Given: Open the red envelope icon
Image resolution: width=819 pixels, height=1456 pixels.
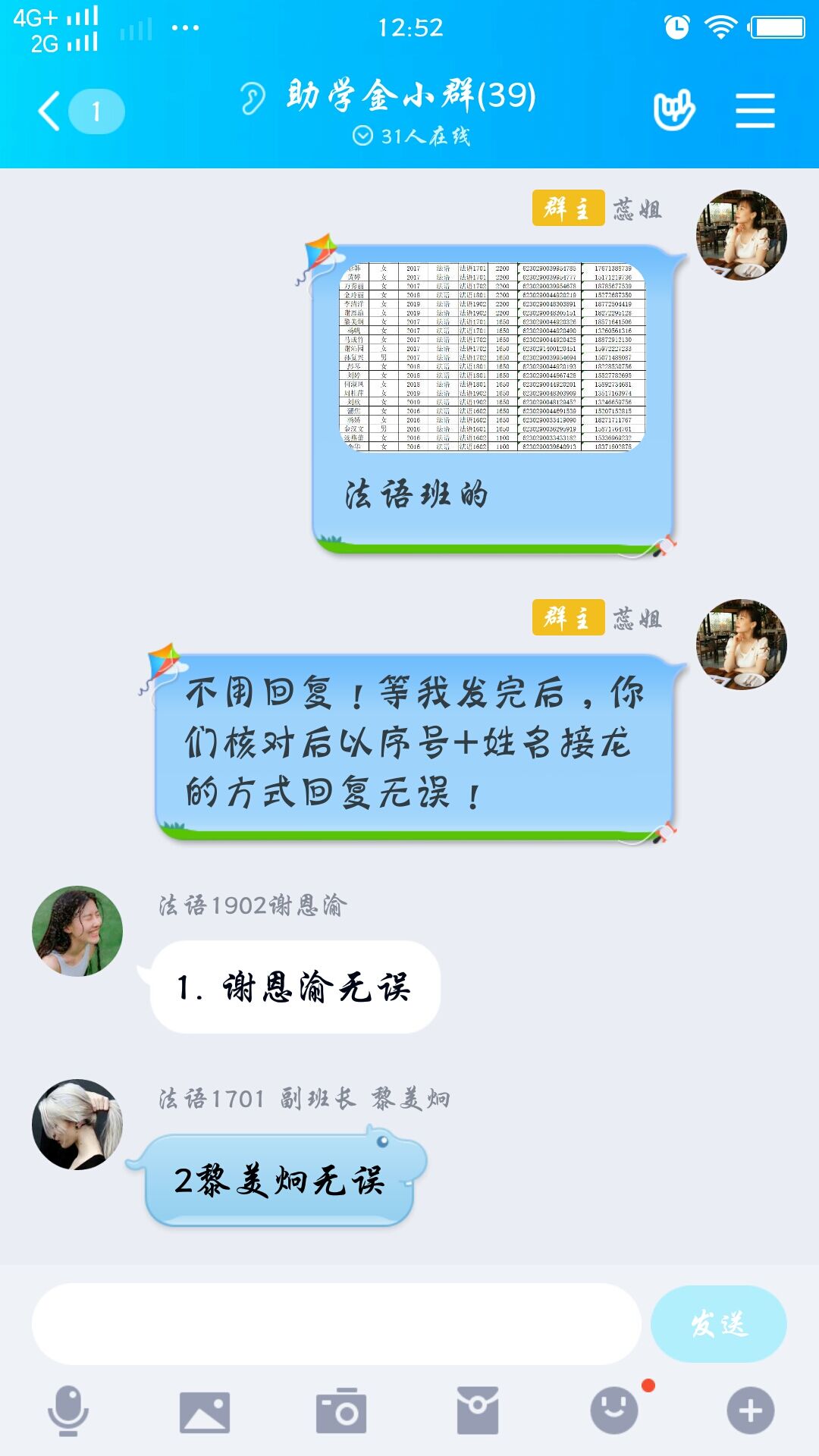Looking at the screenshot, I should click(477, 1411).
